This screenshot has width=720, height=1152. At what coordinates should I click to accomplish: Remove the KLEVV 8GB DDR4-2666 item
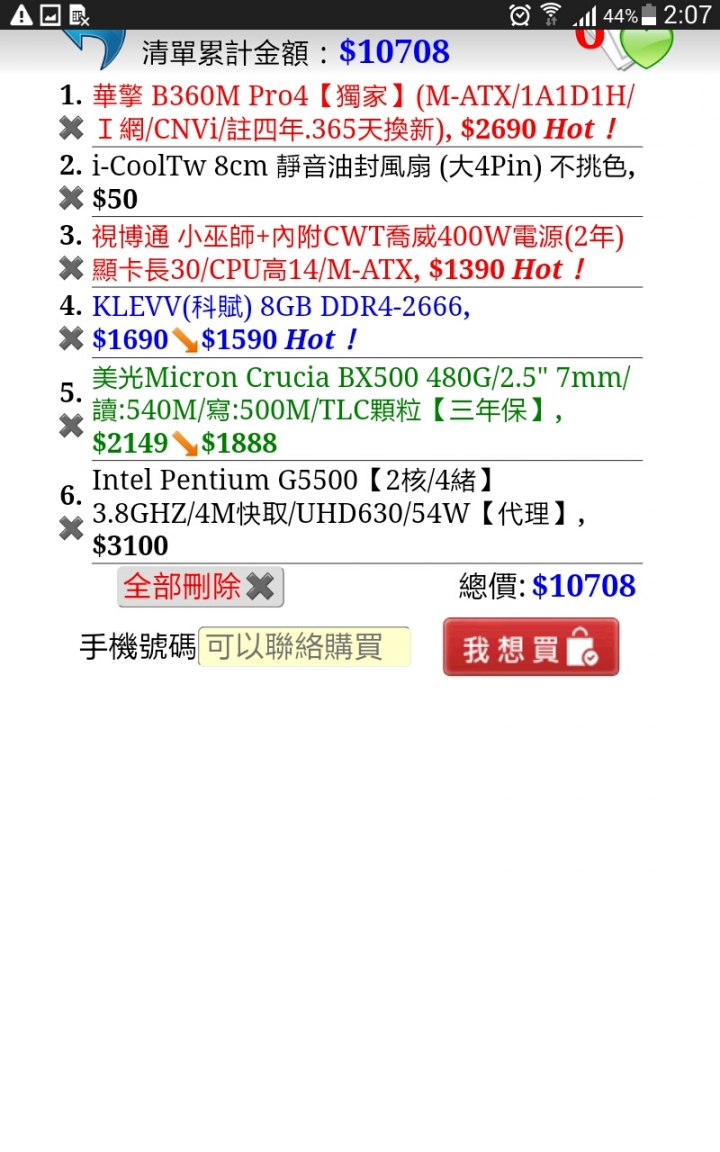pos(71,339)
